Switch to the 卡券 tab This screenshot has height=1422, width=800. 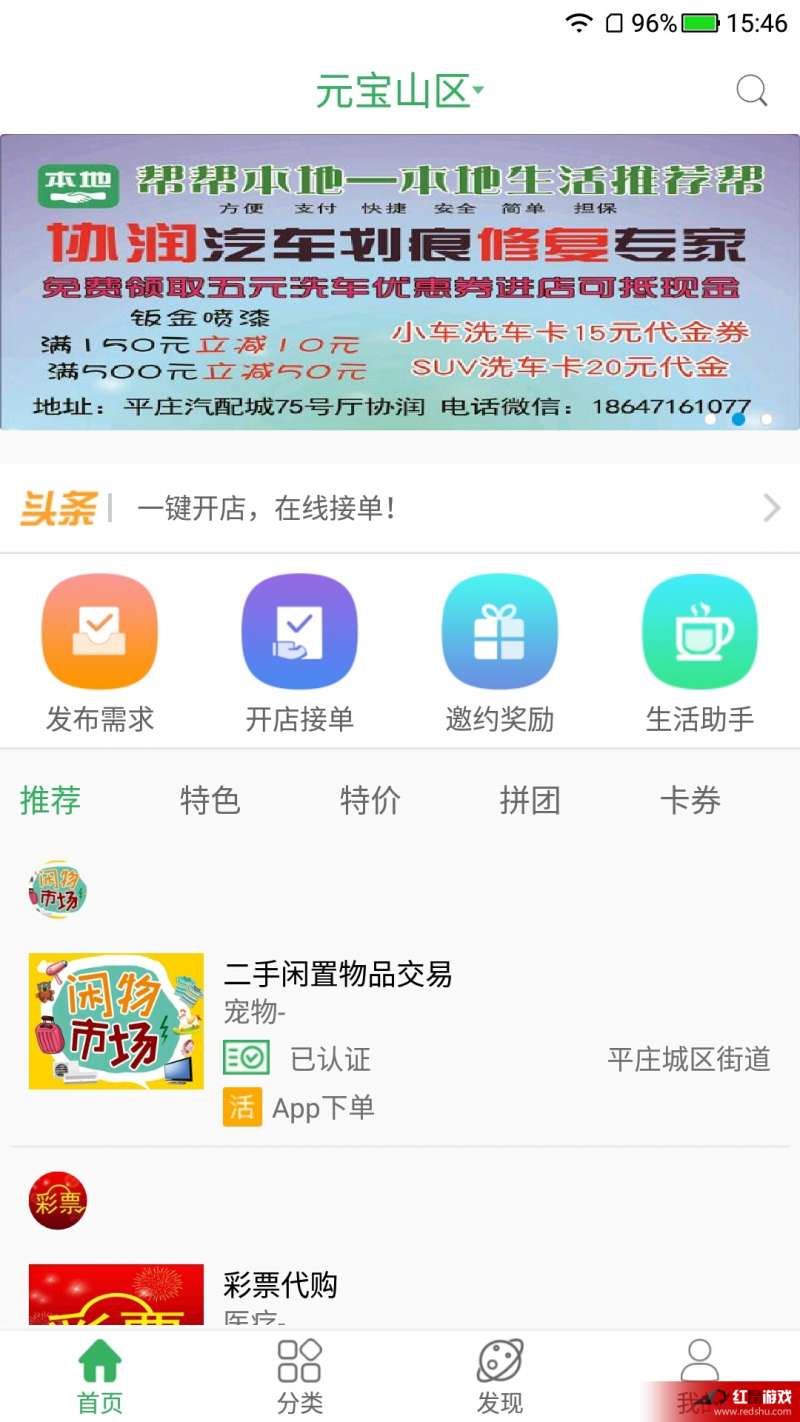[690, 801]
